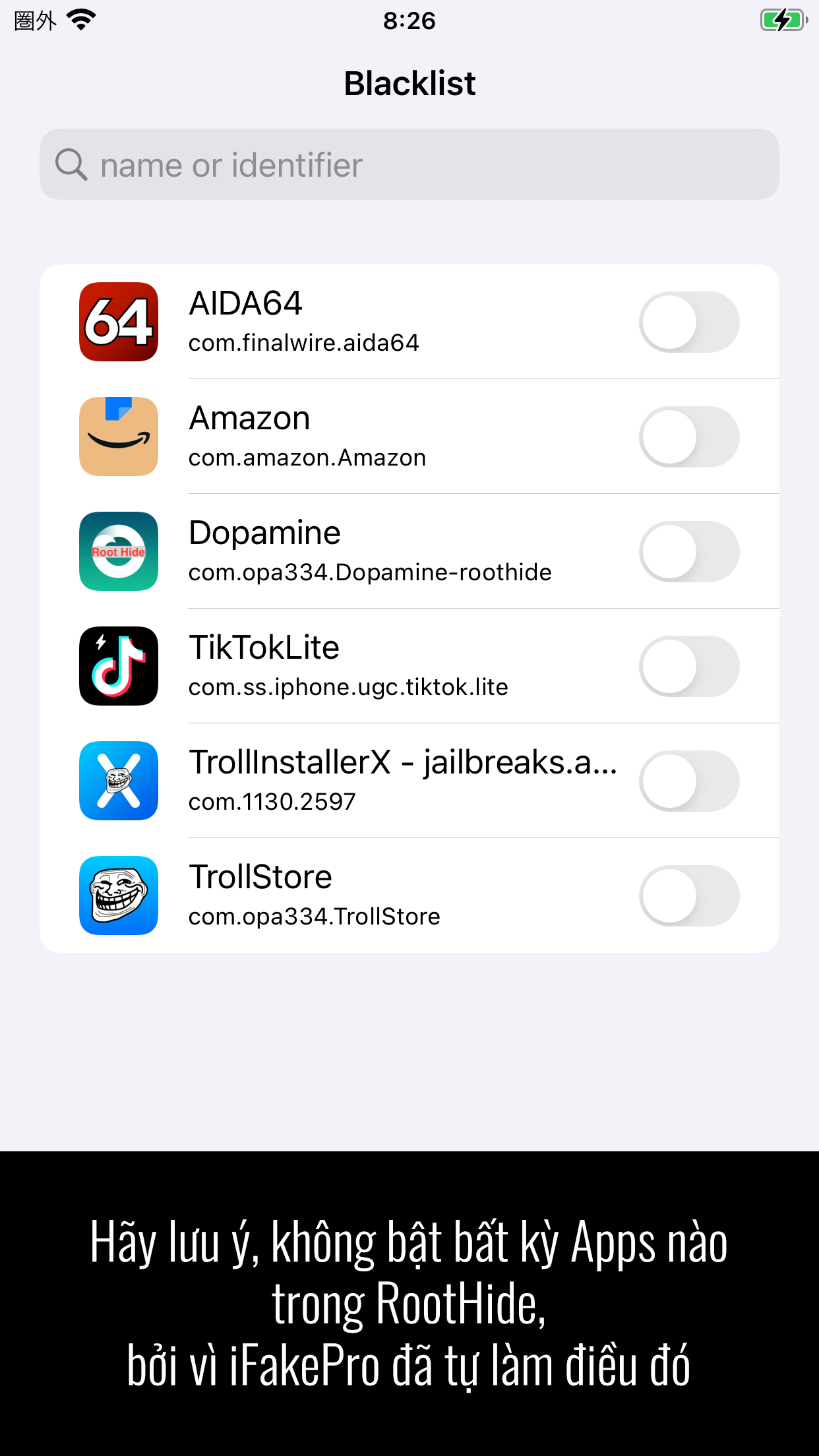Switch on the TikTokLite toggle
The width and height of the screenshot is (819, 1456).
688,666
